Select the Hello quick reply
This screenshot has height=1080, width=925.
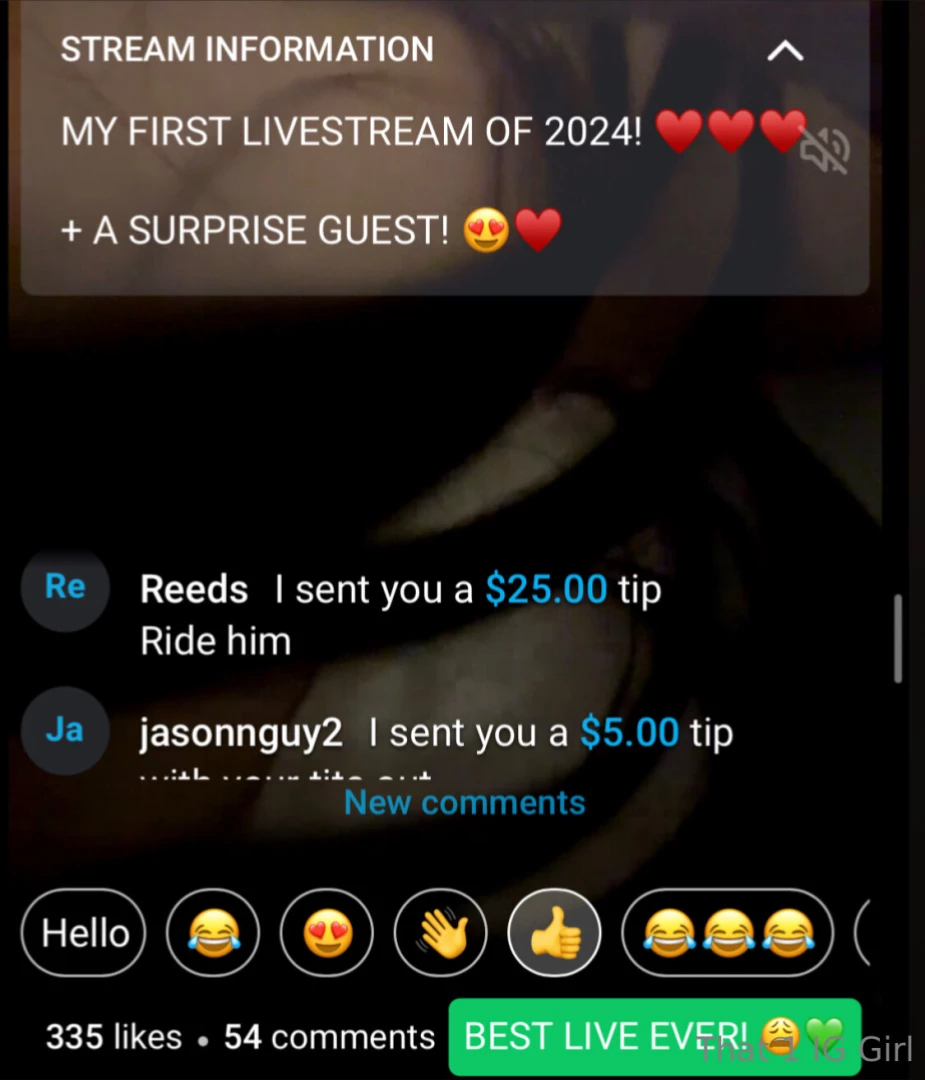point(83,932)
